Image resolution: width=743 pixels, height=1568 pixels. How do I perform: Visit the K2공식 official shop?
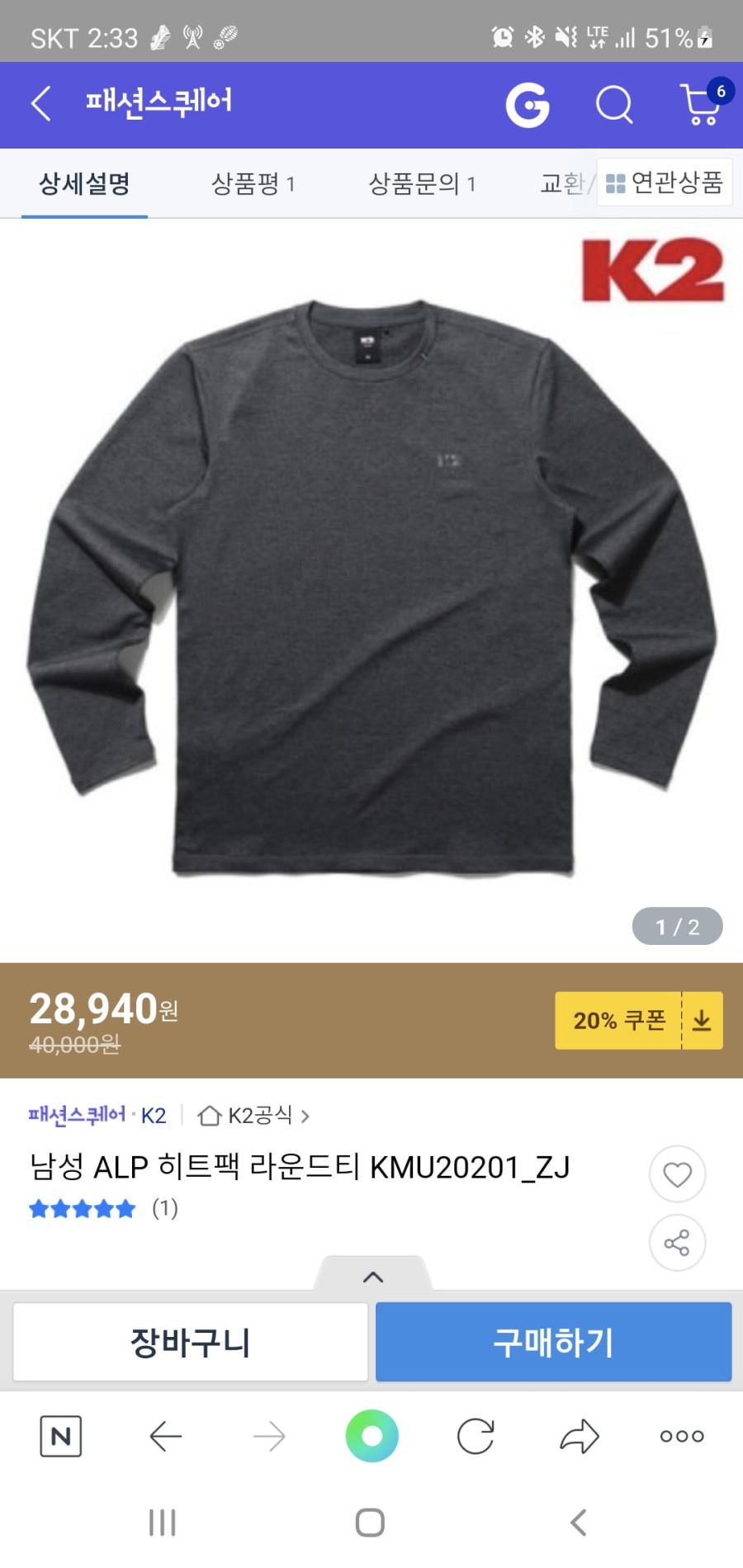(254, 1116)
